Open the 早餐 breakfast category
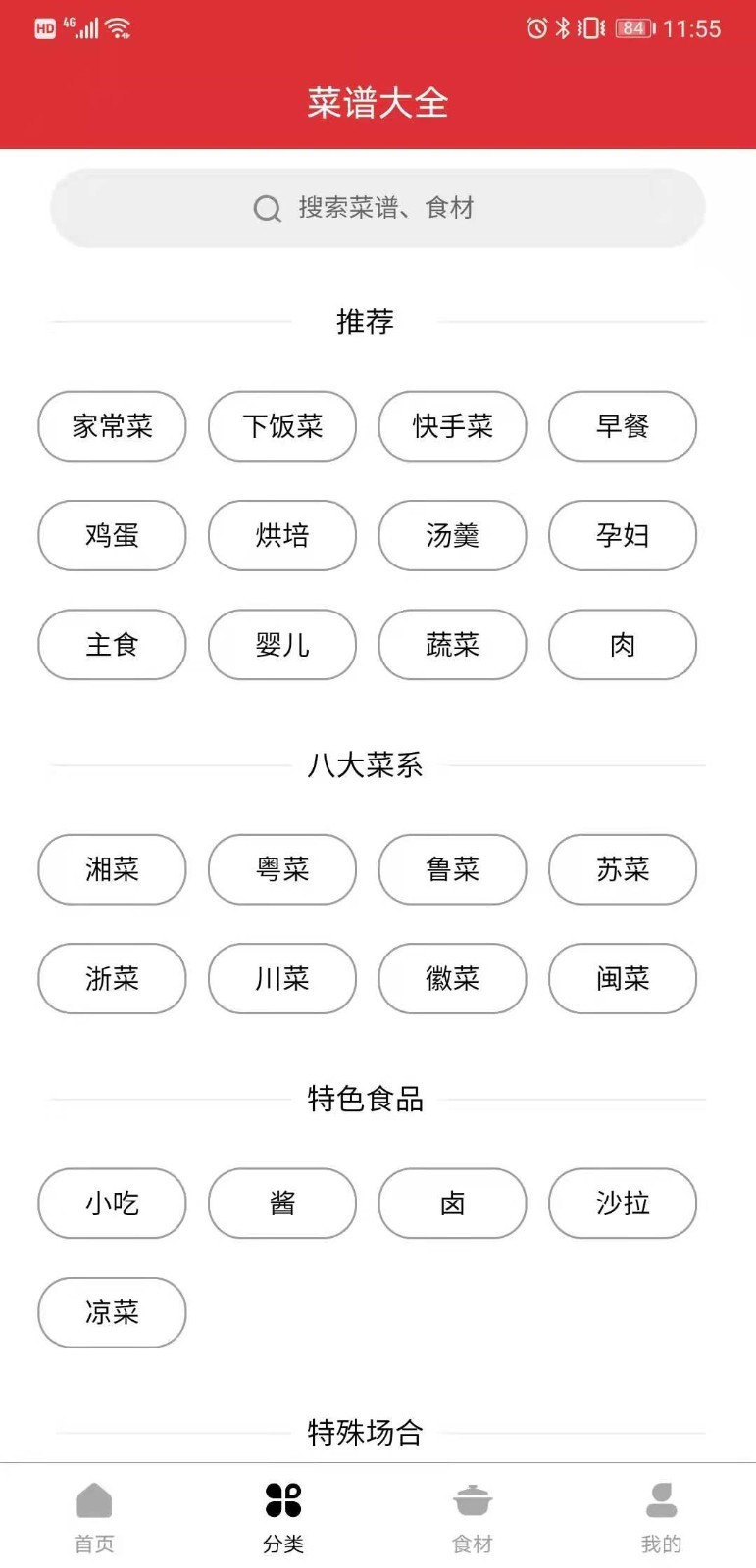This screenshot has width=756, height=1568. tap(623, 426)
